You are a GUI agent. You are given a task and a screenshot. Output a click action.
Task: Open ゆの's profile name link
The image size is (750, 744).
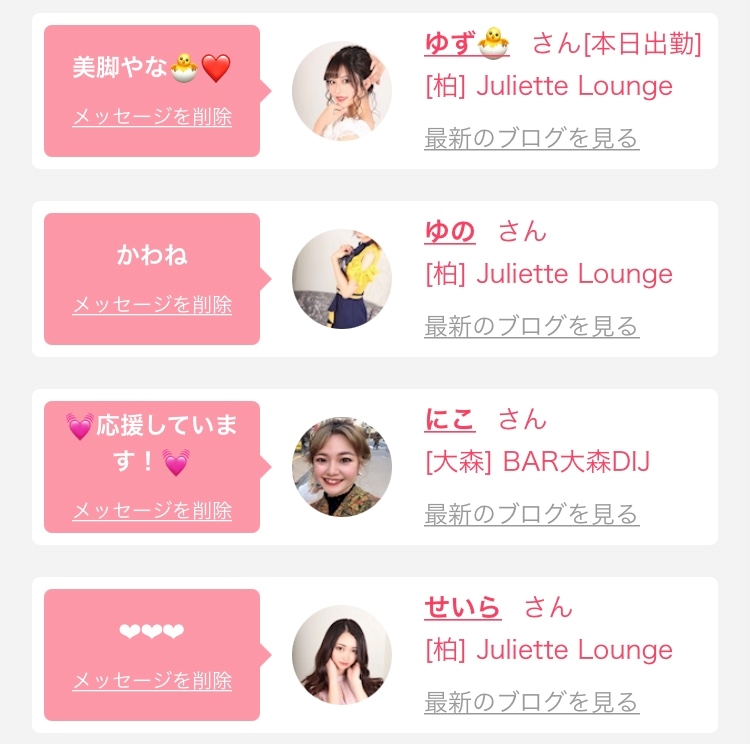449,231
